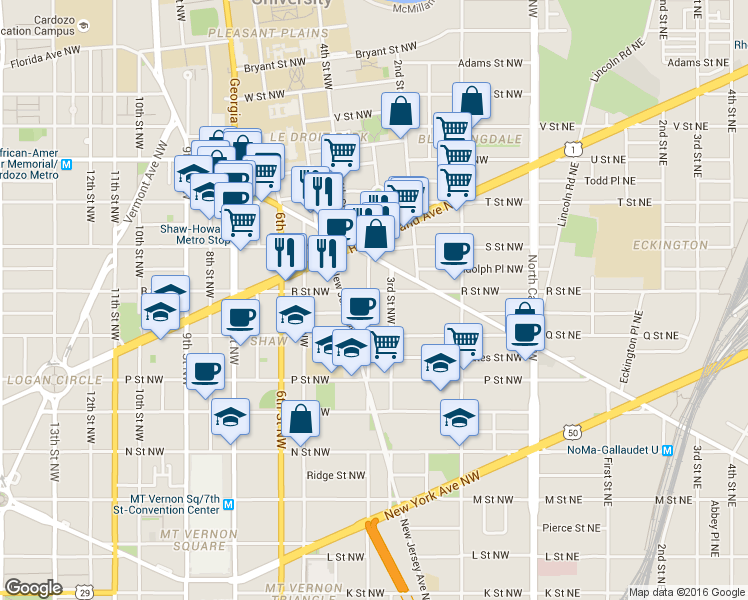Select coffee marker near Logan Circle P St
Image resolution: width=748 pixels, height=600 pixels.
pos(206,371)
